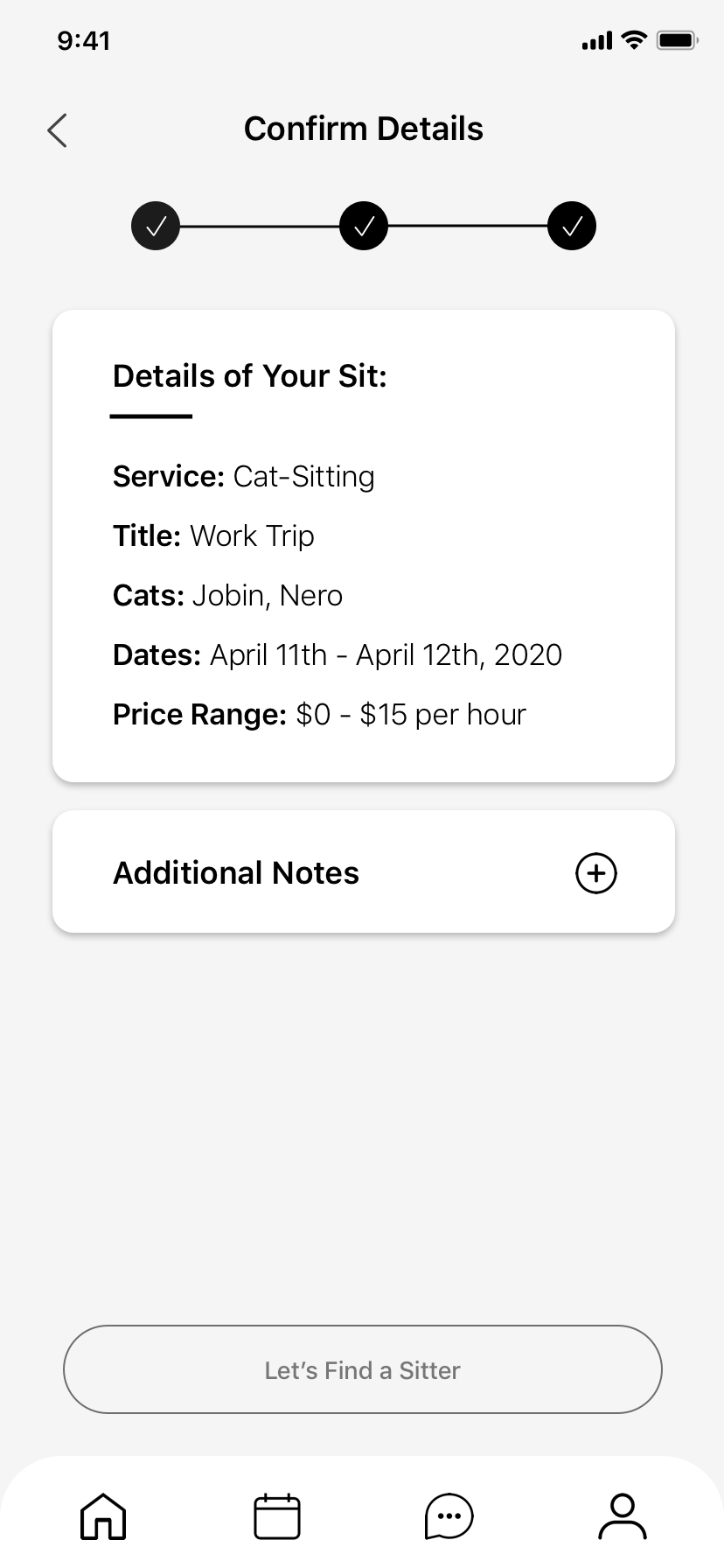Image resolution: width=724 pixels, height=1568 pixels.
Task: Jump to the second completed step
Action: point(364,226)
